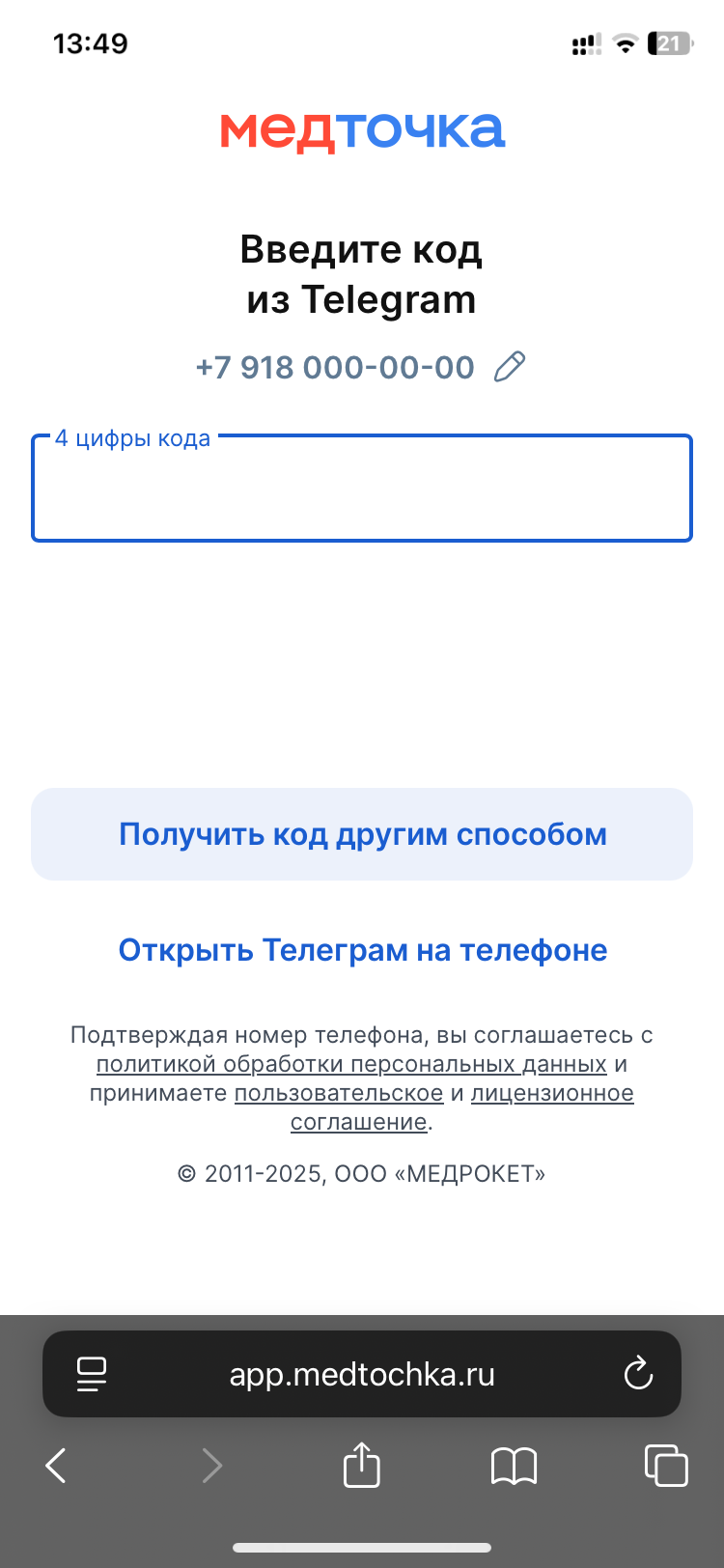Viewport: 724px width, 1568px height.
Task: Go back in browser history
Action: pos(56,1466)
